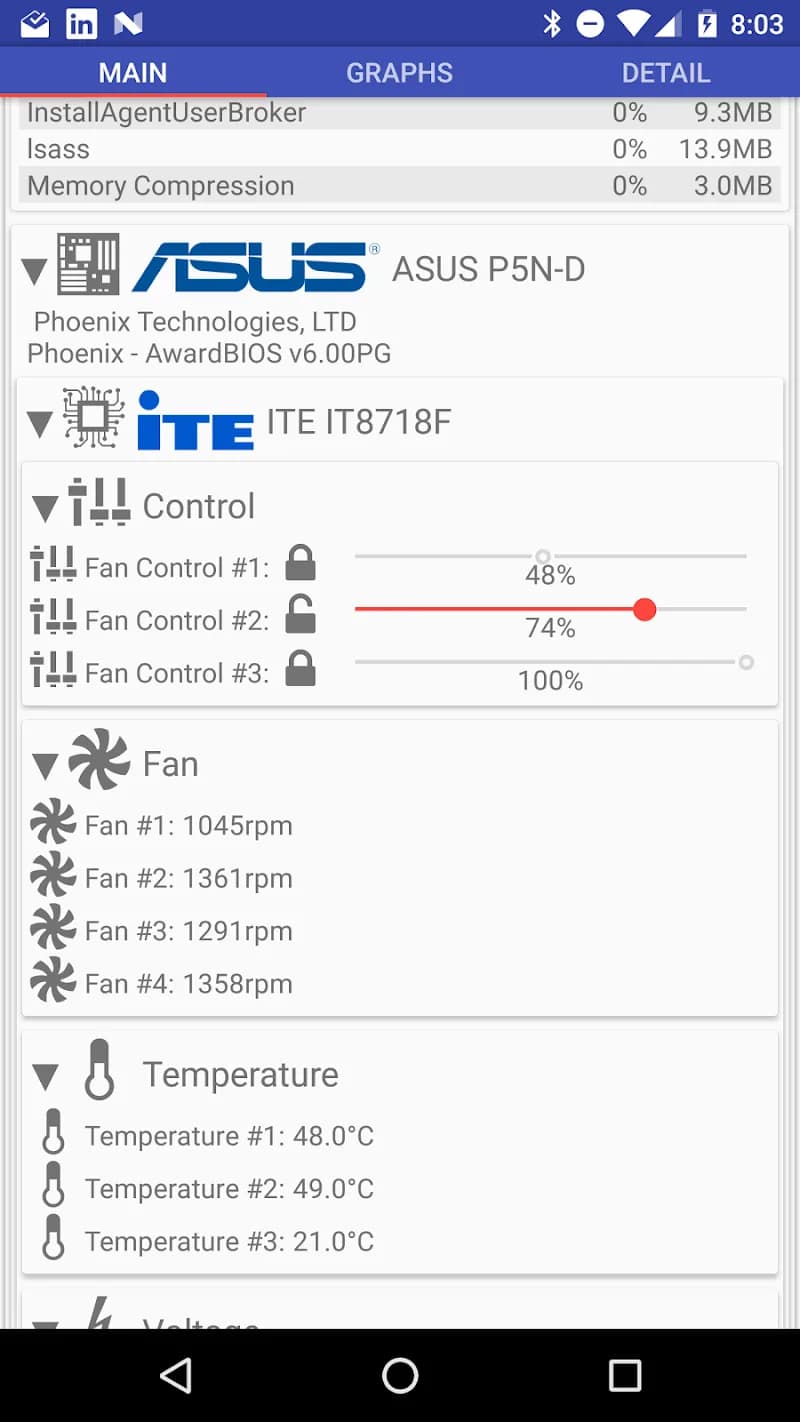Click the fan blade icon next to Fan #1
800x1422 pixels.
point(52,823)
